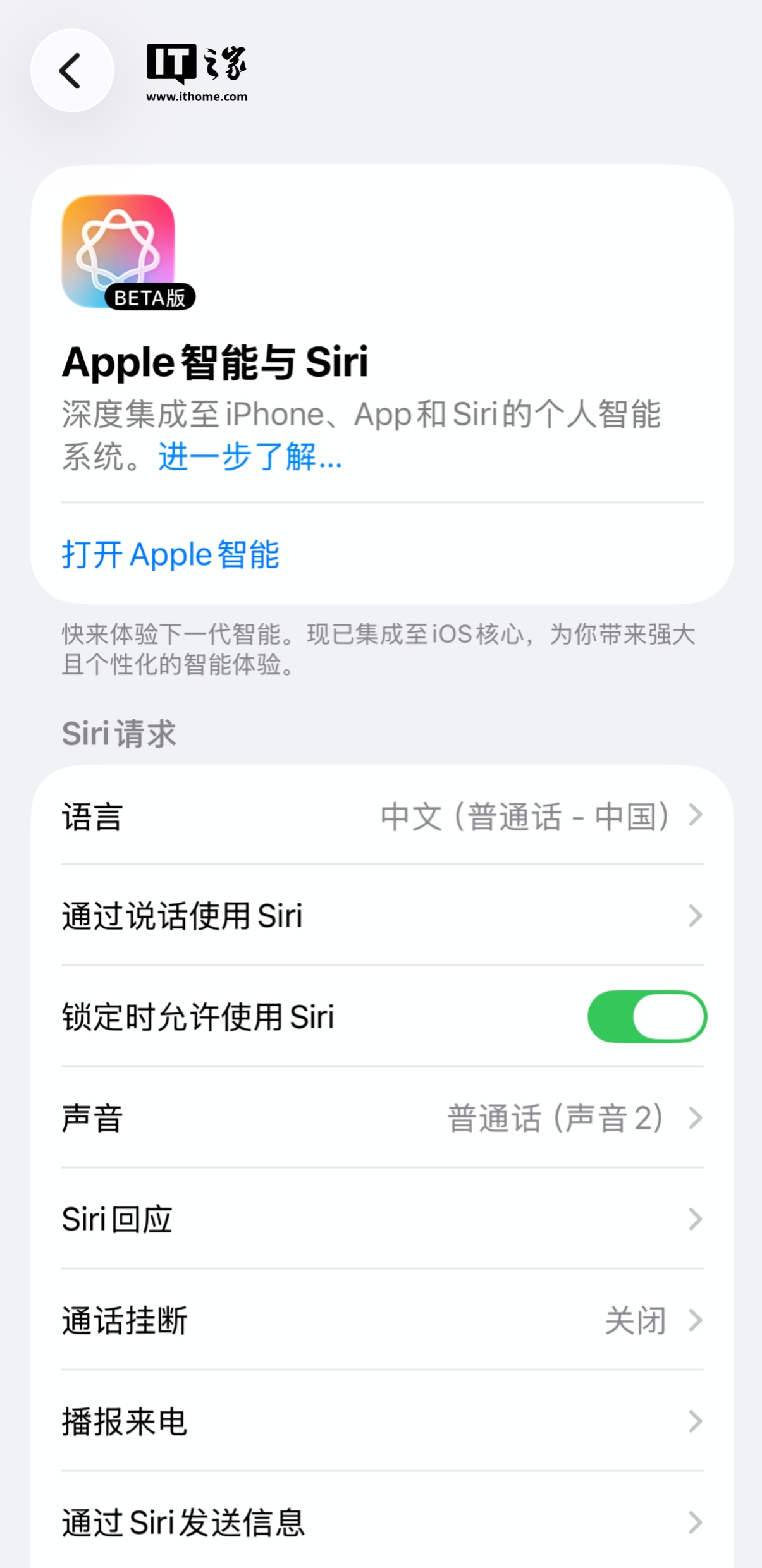Expand 通过说话使用 Siri options

point(381,915)
